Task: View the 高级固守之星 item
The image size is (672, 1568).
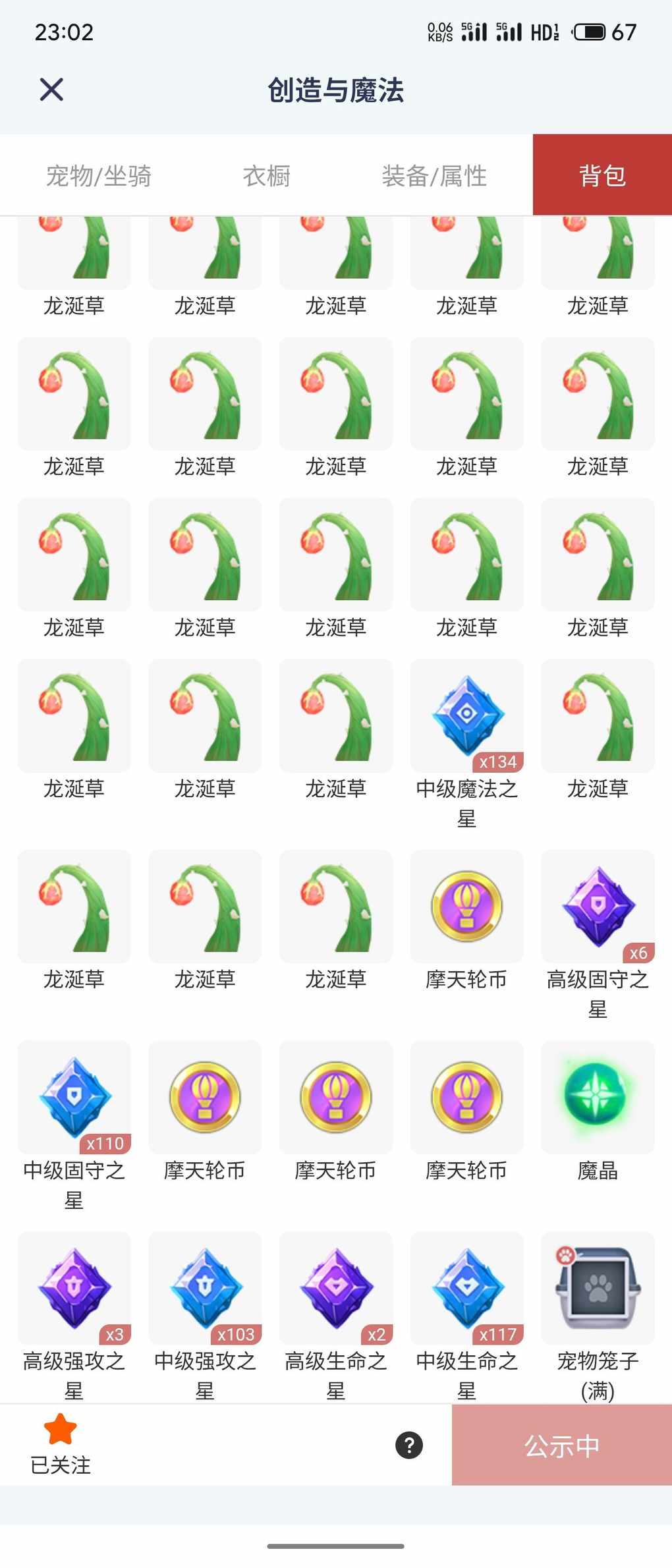Action: pyautogui.click(x=598, y=907)
